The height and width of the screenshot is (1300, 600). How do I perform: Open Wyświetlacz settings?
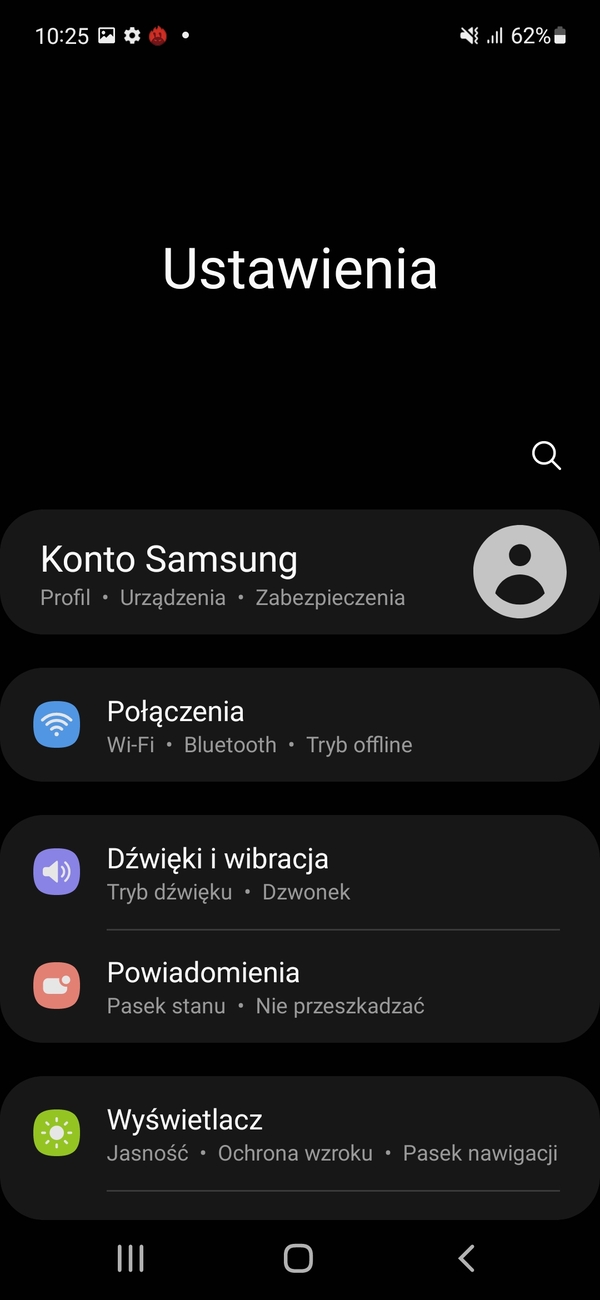pyautogui.click(x=300, y=1134)
